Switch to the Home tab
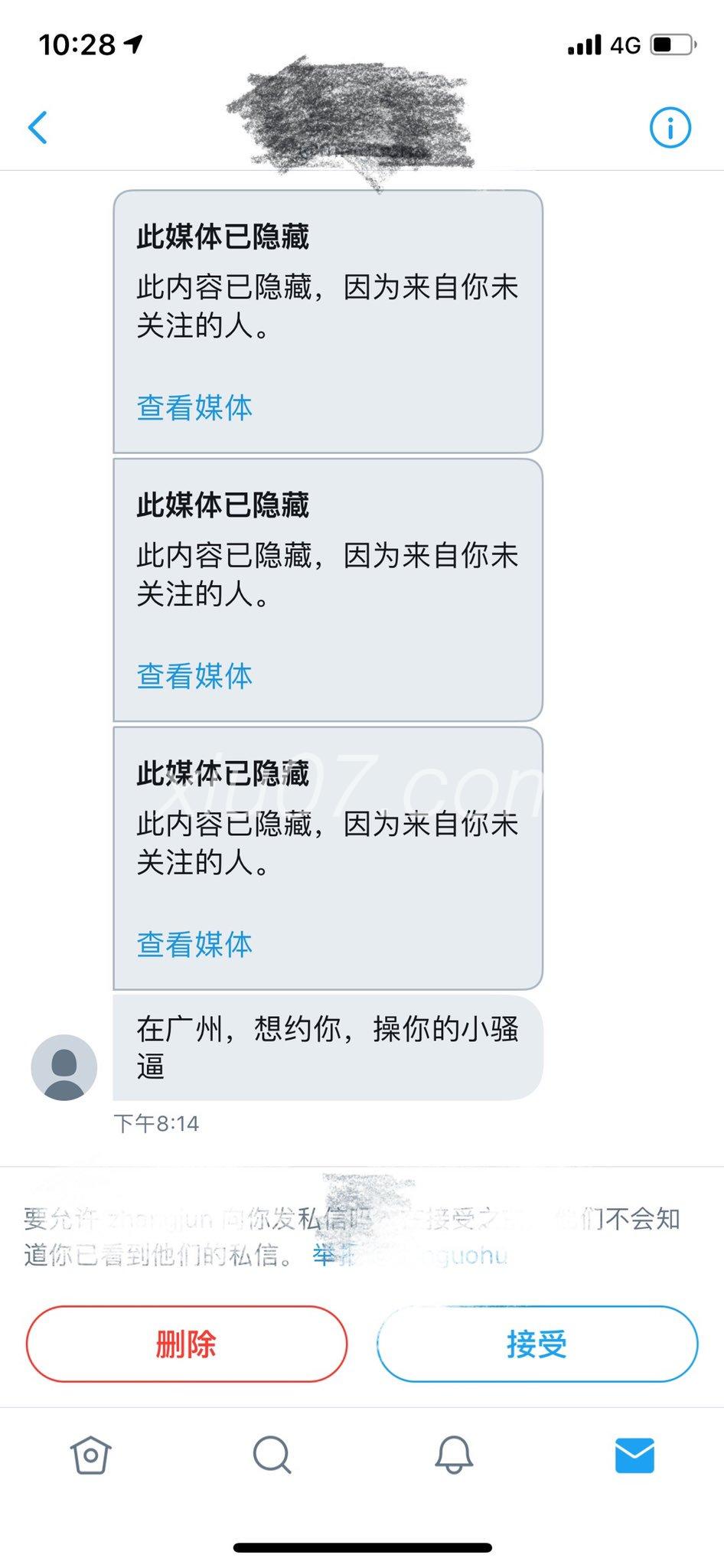Image resolution: width=724 pixels, height=1568 pixels. coord(91,1455)
